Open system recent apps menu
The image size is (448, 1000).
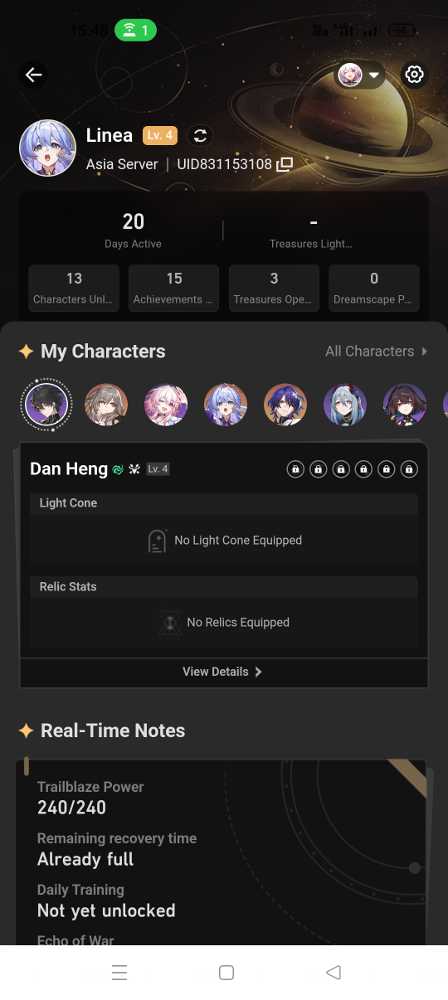tap(119, 972)
